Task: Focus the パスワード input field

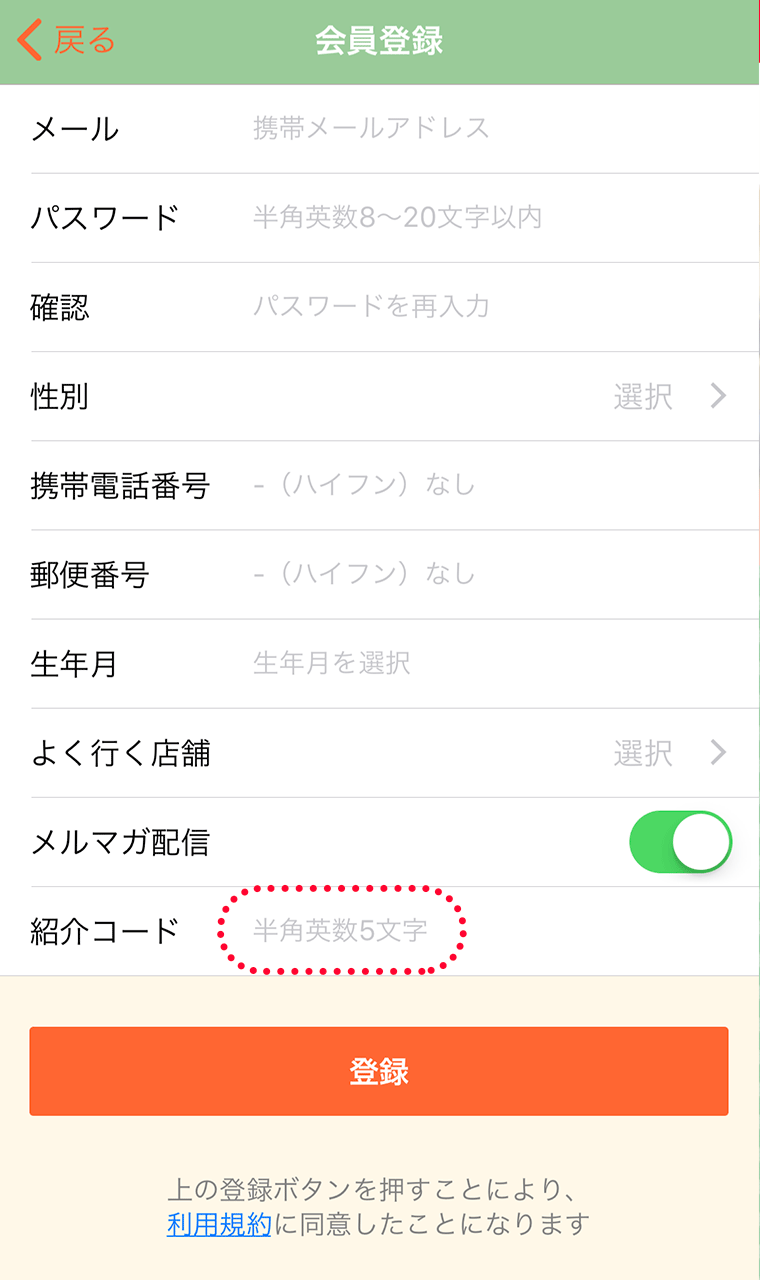Action: tap(500, 217)
